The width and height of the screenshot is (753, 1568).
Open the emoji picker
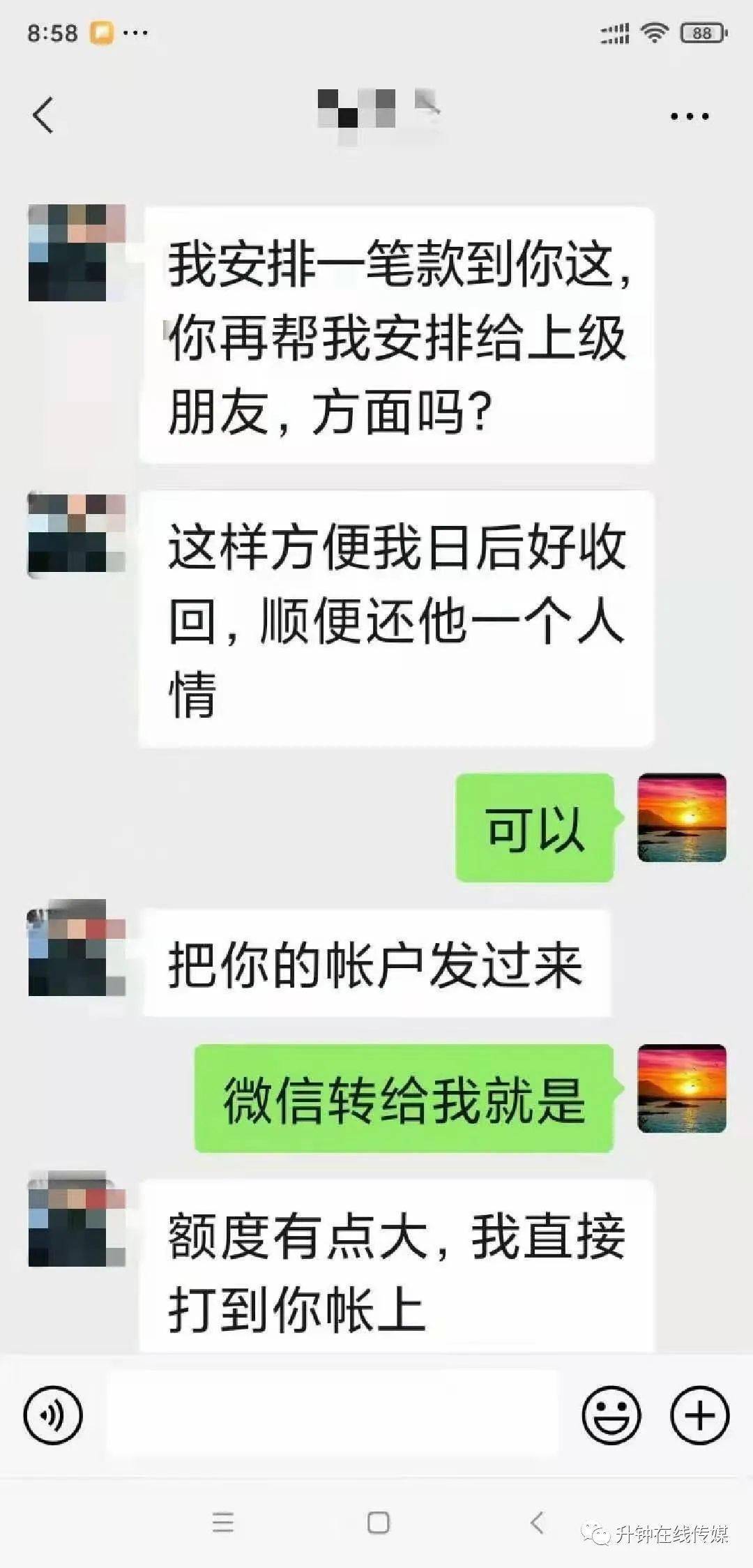tap(611, 1415)
